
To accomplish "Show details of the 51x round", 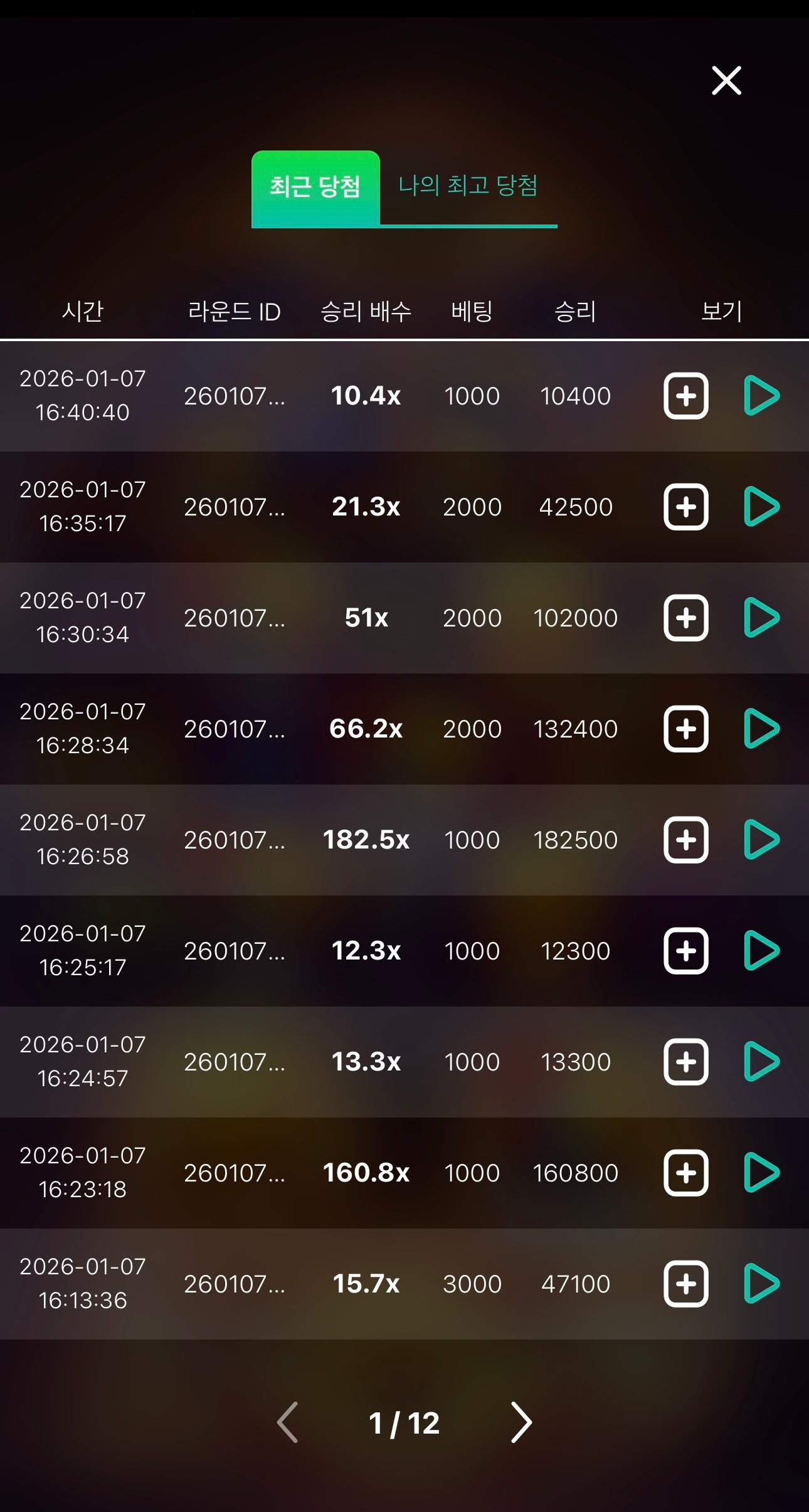I will 685,618.
